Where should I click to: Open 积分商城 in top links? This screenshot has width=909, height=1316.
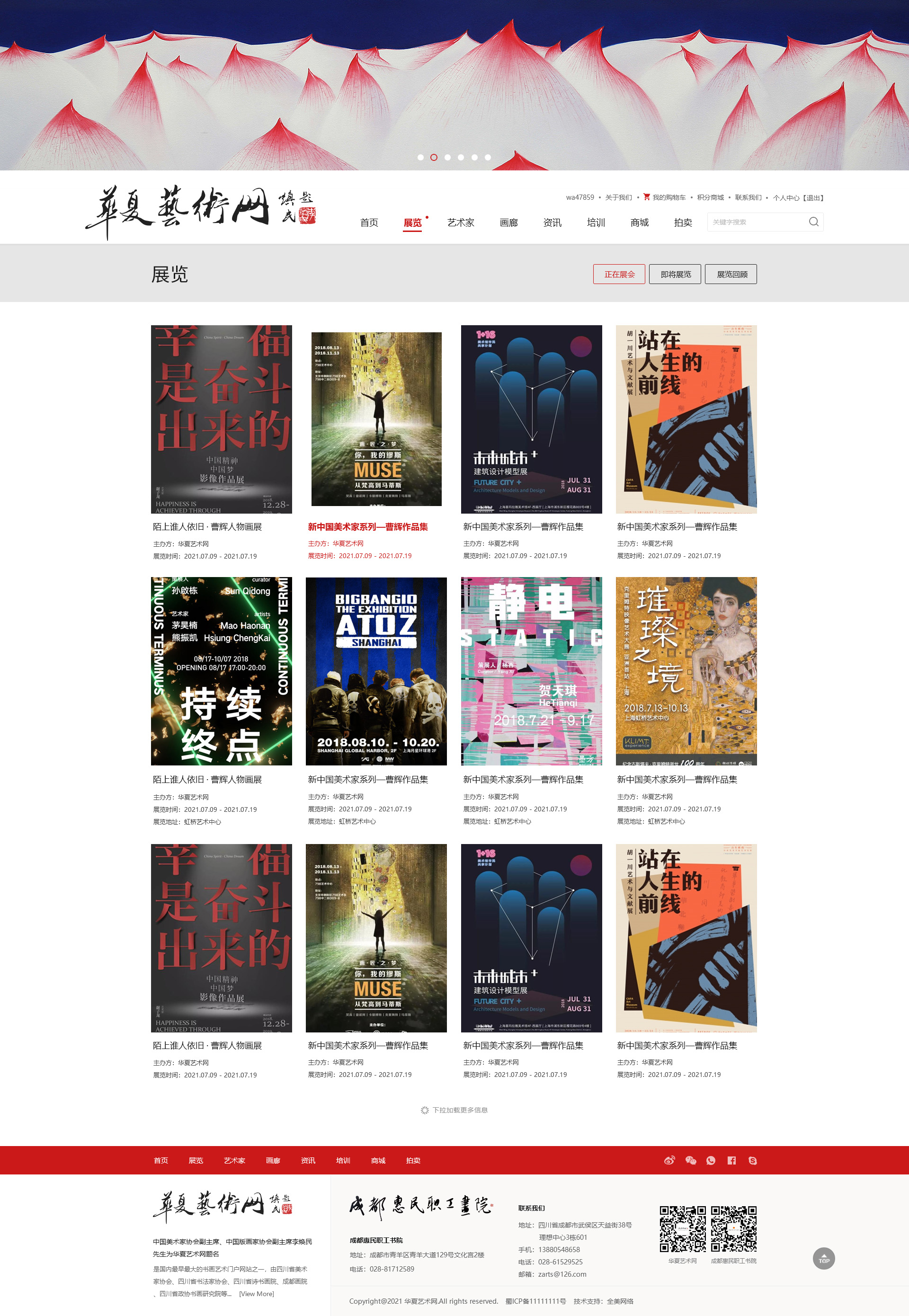point(710,197)
